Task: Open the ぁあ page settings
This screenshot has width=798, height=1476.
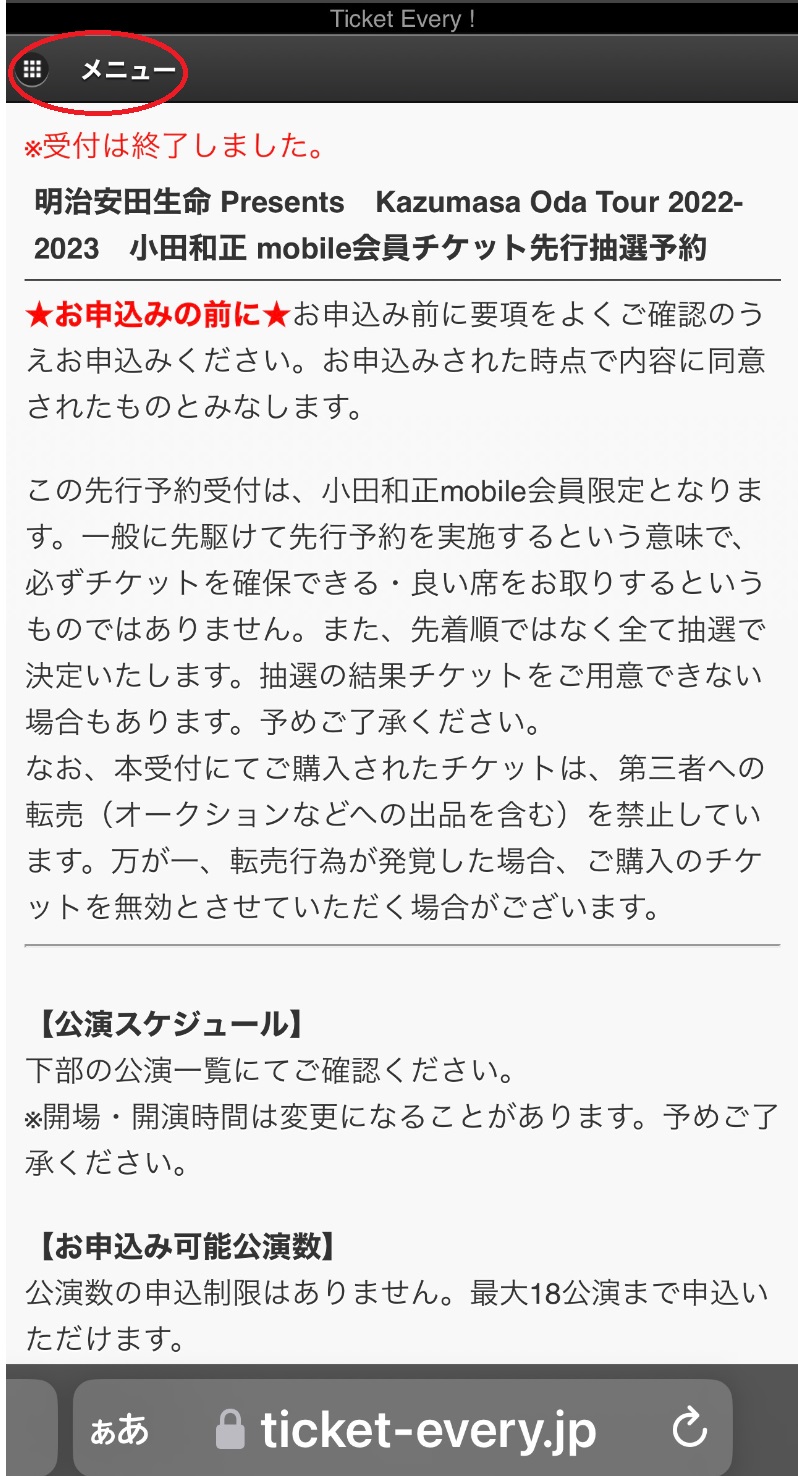Action: (x=119, y=1431)
